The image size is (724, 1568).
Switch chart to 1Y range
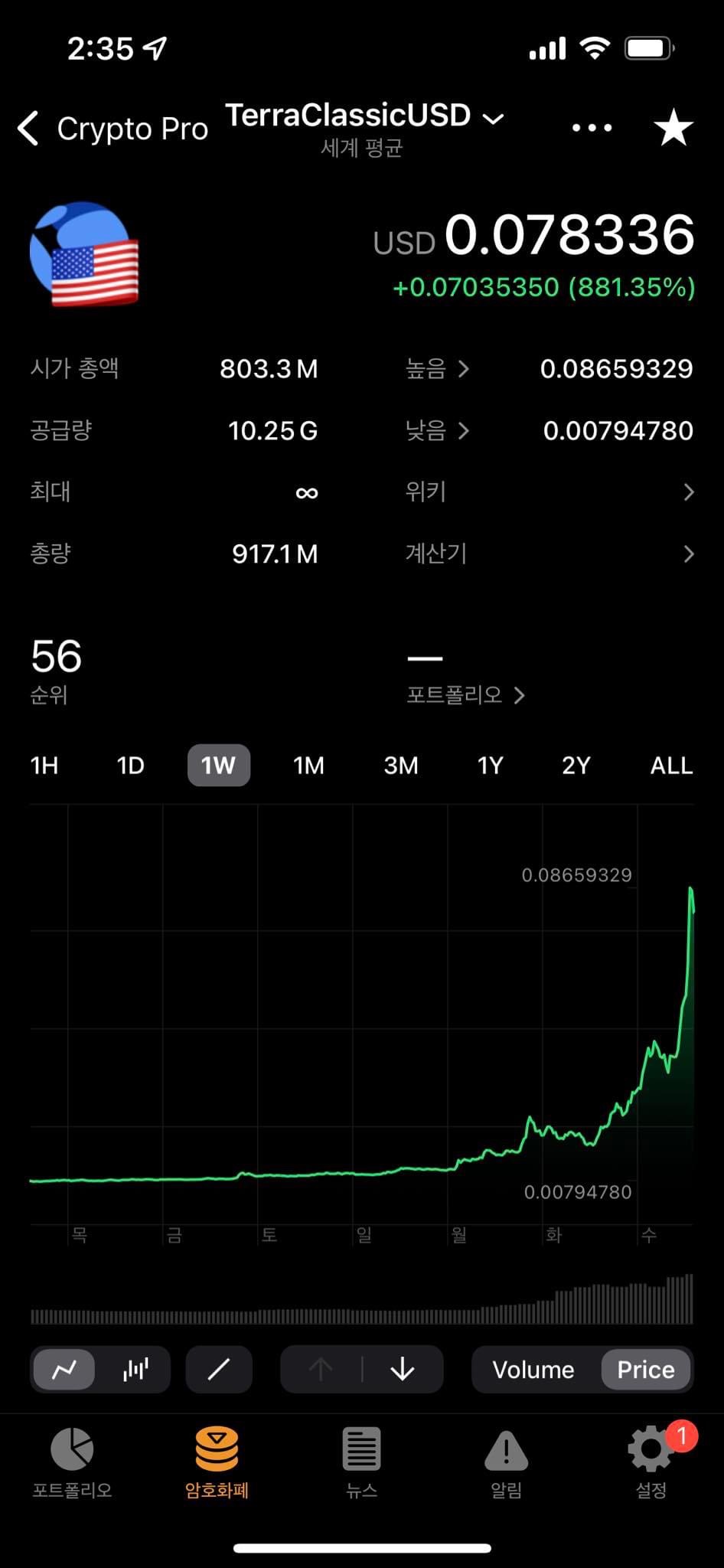[x=490, y=765]
